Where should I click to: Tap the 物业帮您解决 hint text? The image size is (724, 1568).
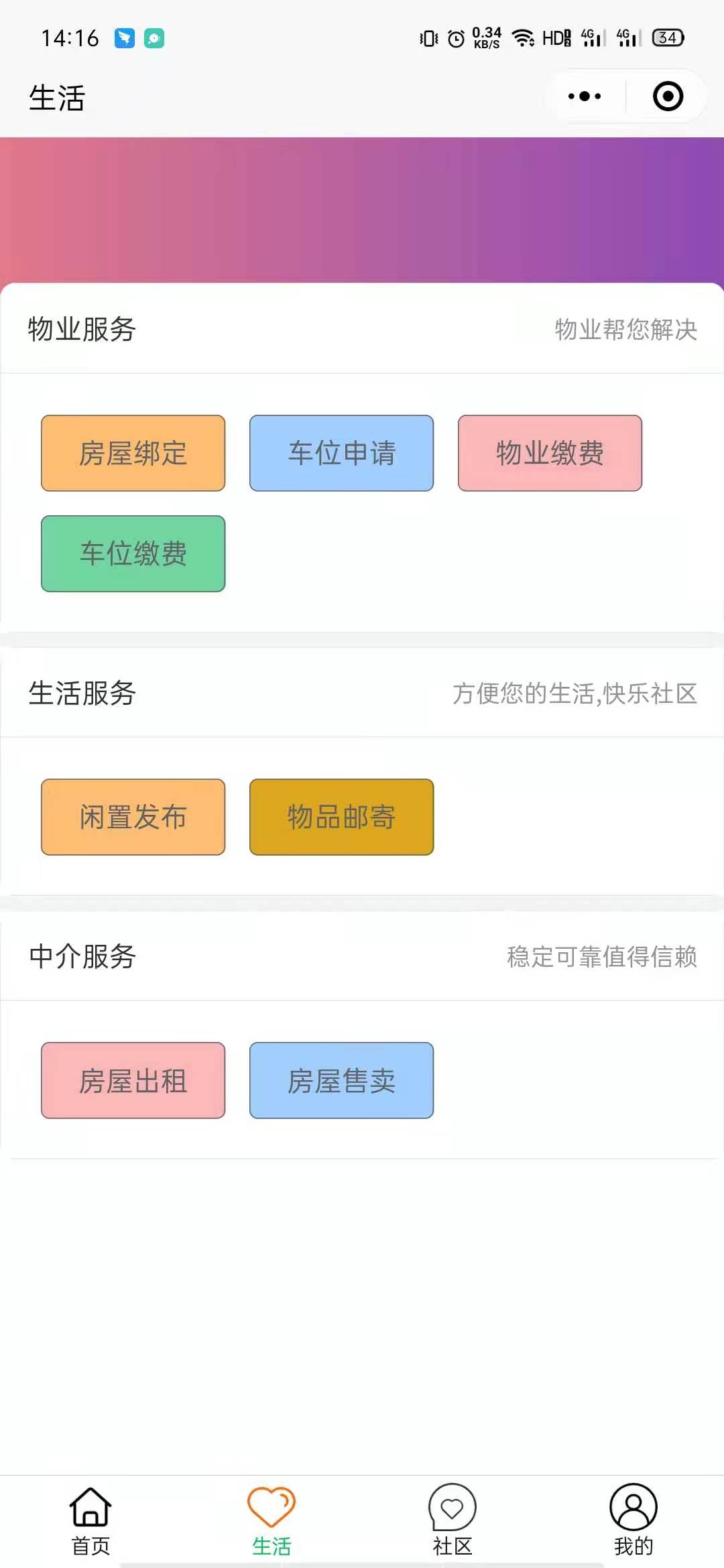coord(625,329)
